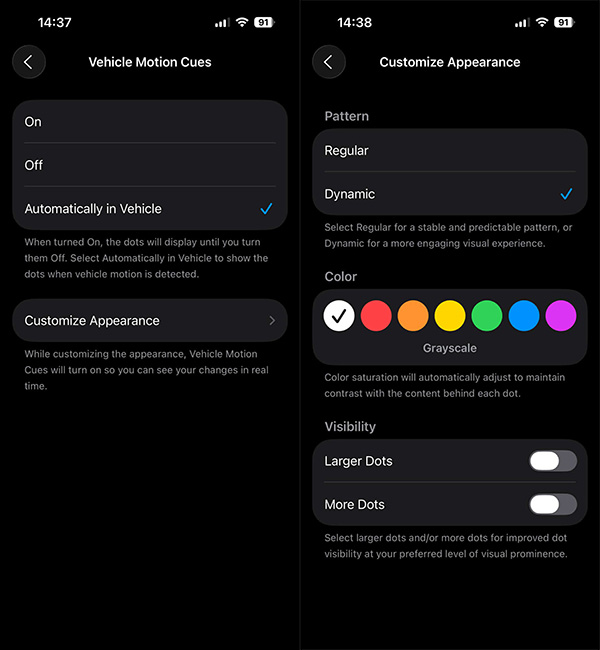The height and width of the screenshot is (650, 600).
Task: Go back from Vehicle Motion Cues screen
Action: coord(28,62)
